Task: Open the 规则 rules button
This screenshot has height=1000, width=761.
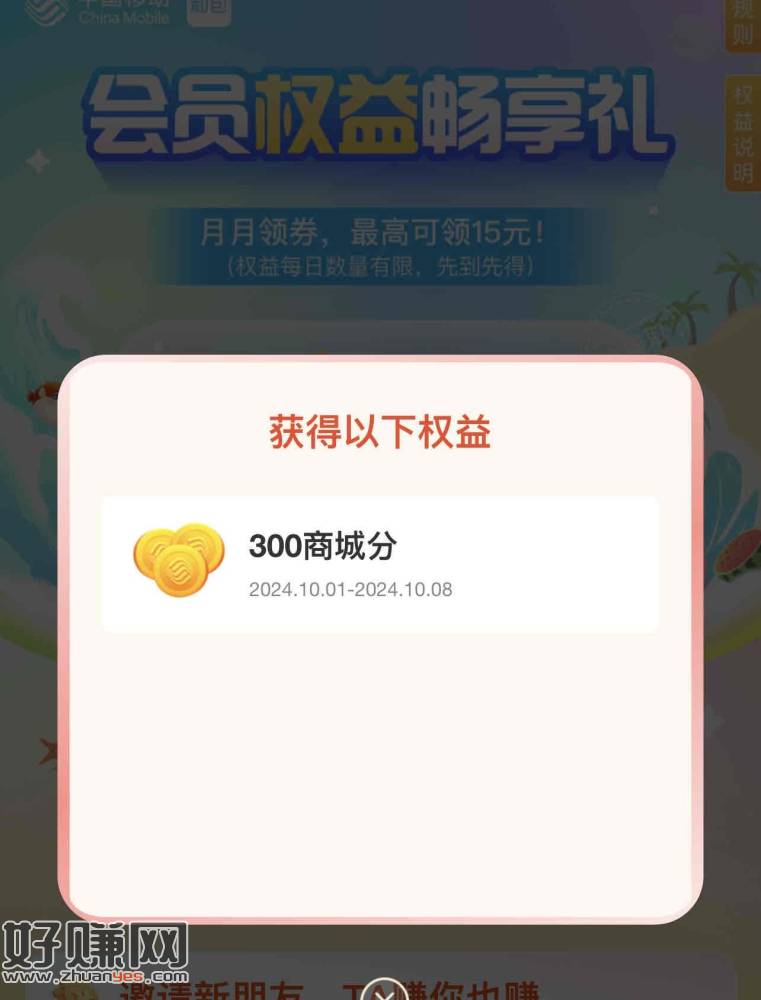Action: coord(743,22)
